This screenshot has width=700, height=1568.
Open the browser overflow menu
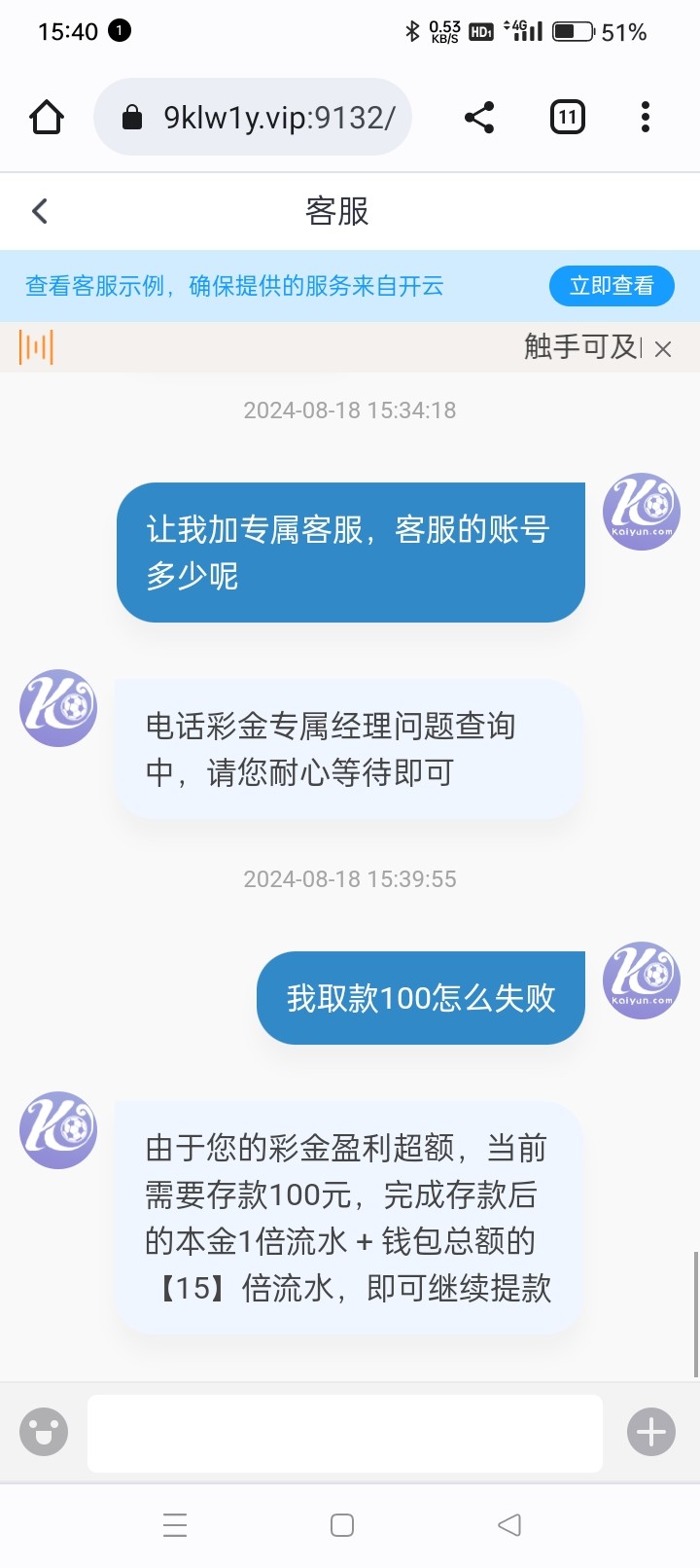646,118
